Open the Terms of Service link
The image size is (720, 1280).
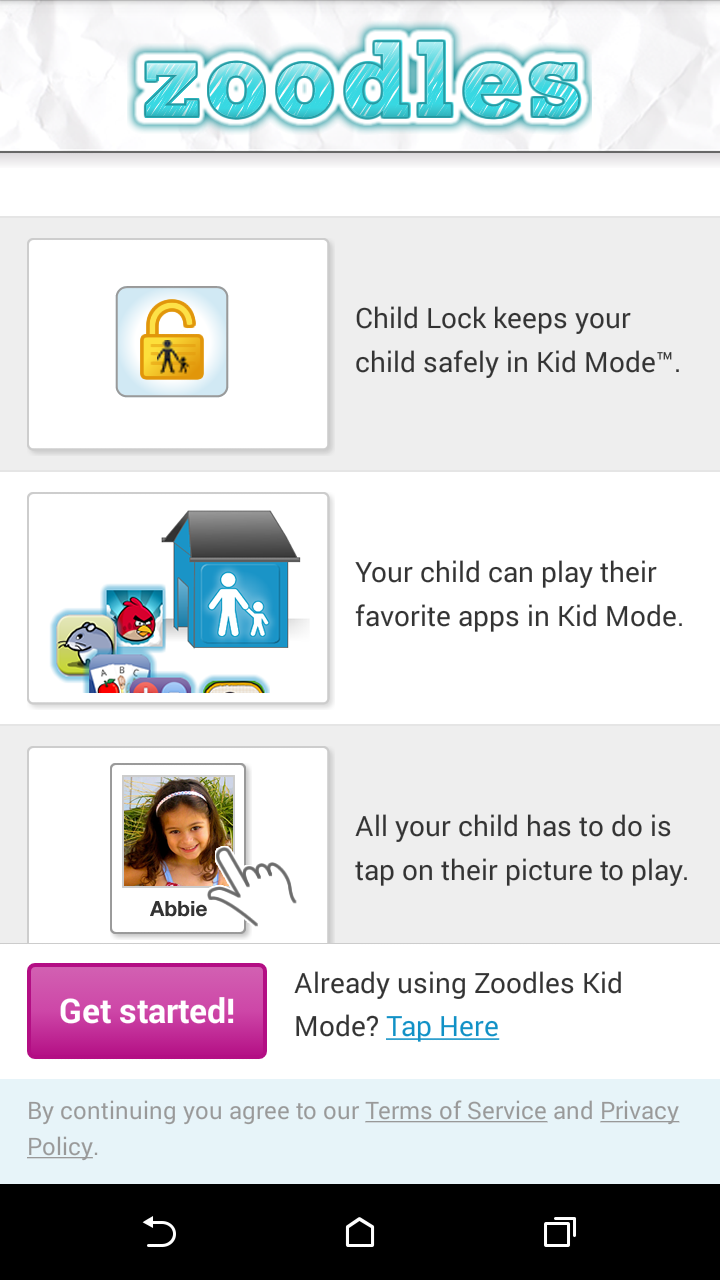point(456,1111)
